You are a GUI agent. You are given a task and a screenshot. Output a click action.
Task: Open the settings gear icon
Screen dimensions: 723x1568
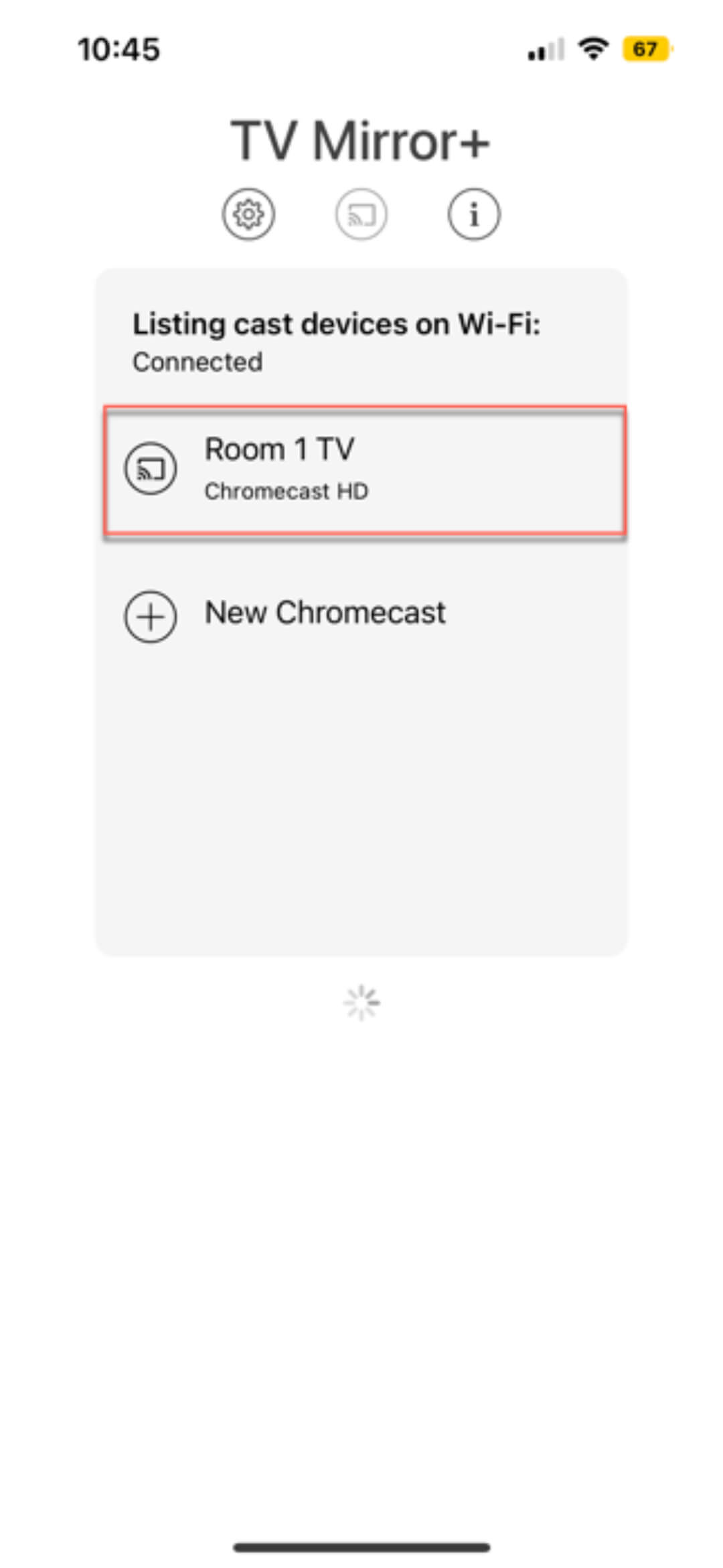click(248, 214)
